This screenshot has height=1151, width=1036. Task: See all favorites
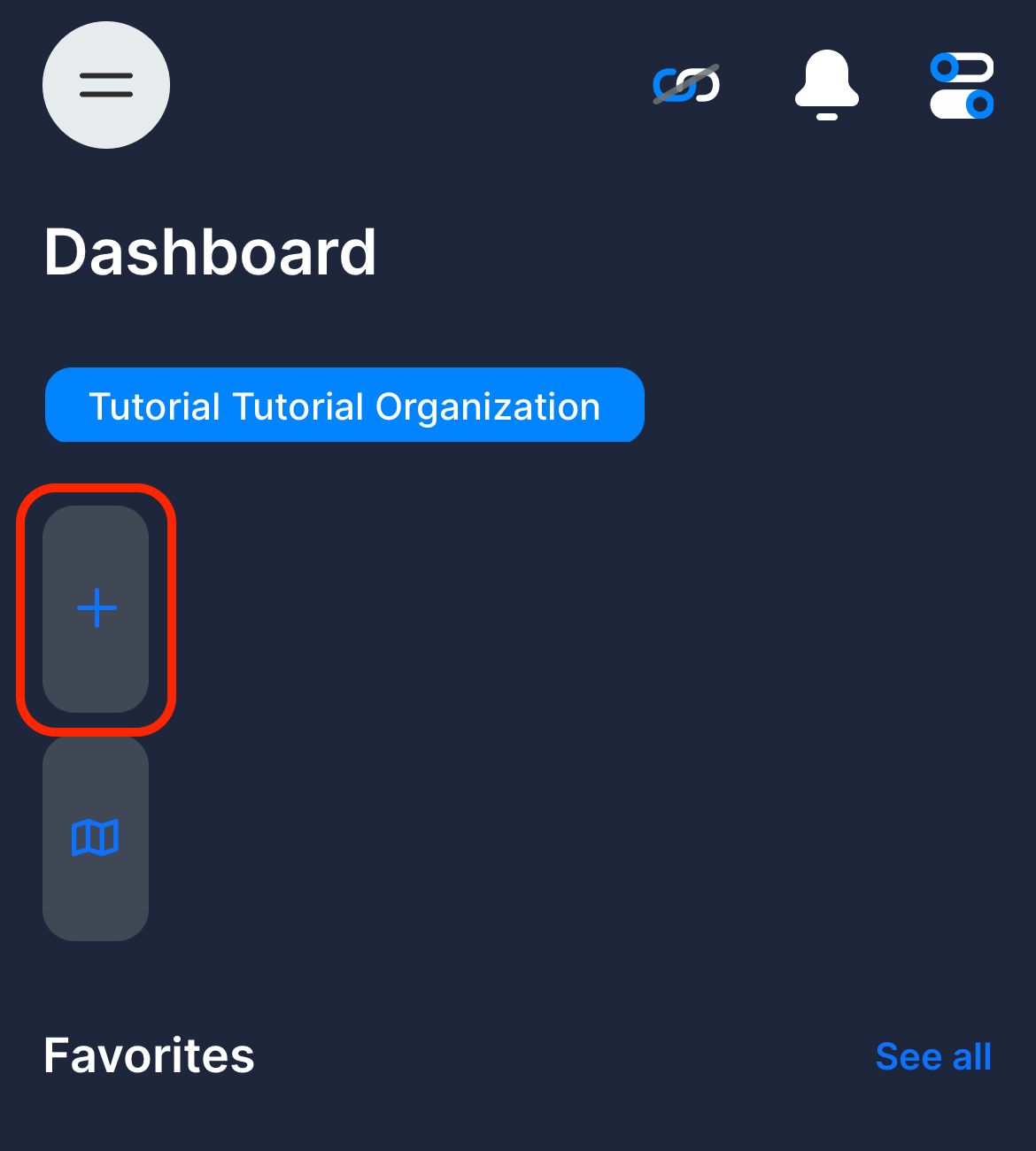point(933,1056)
